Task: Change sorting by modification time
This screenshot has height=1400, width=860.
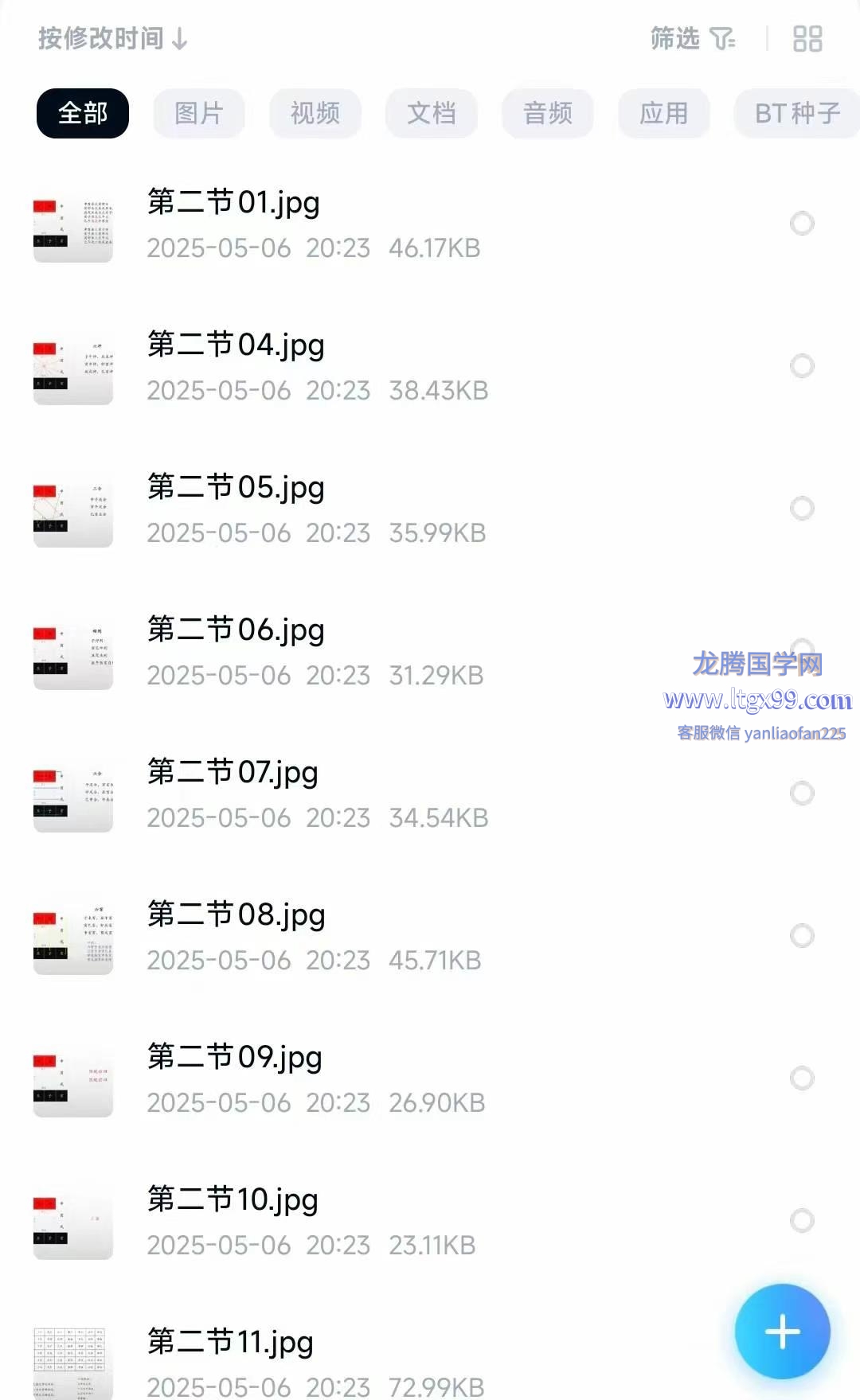Action: click(x=113, y=38)
